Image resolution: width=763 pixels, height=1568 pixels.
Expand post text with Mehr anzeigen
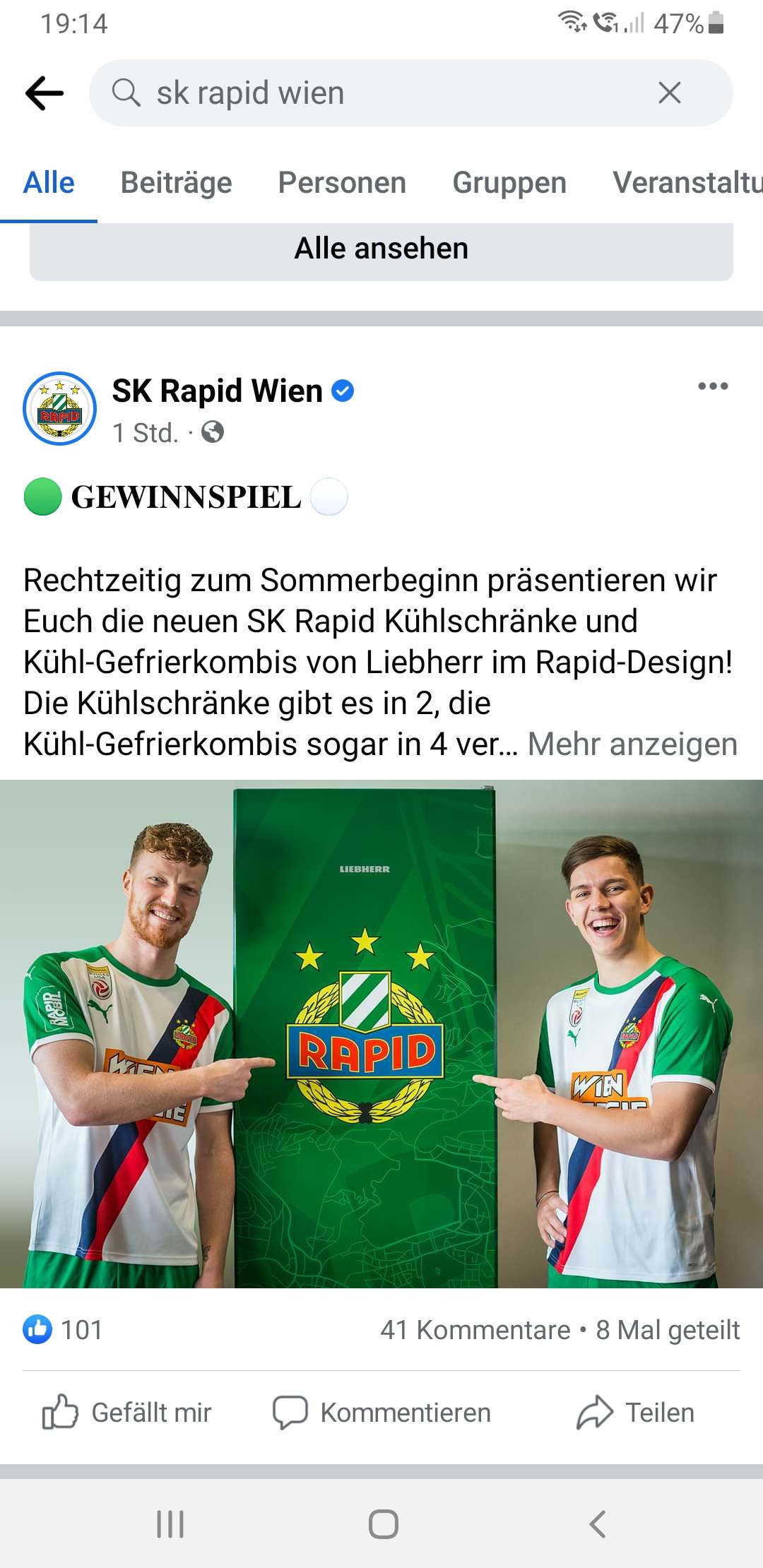[x=632, y=744]
